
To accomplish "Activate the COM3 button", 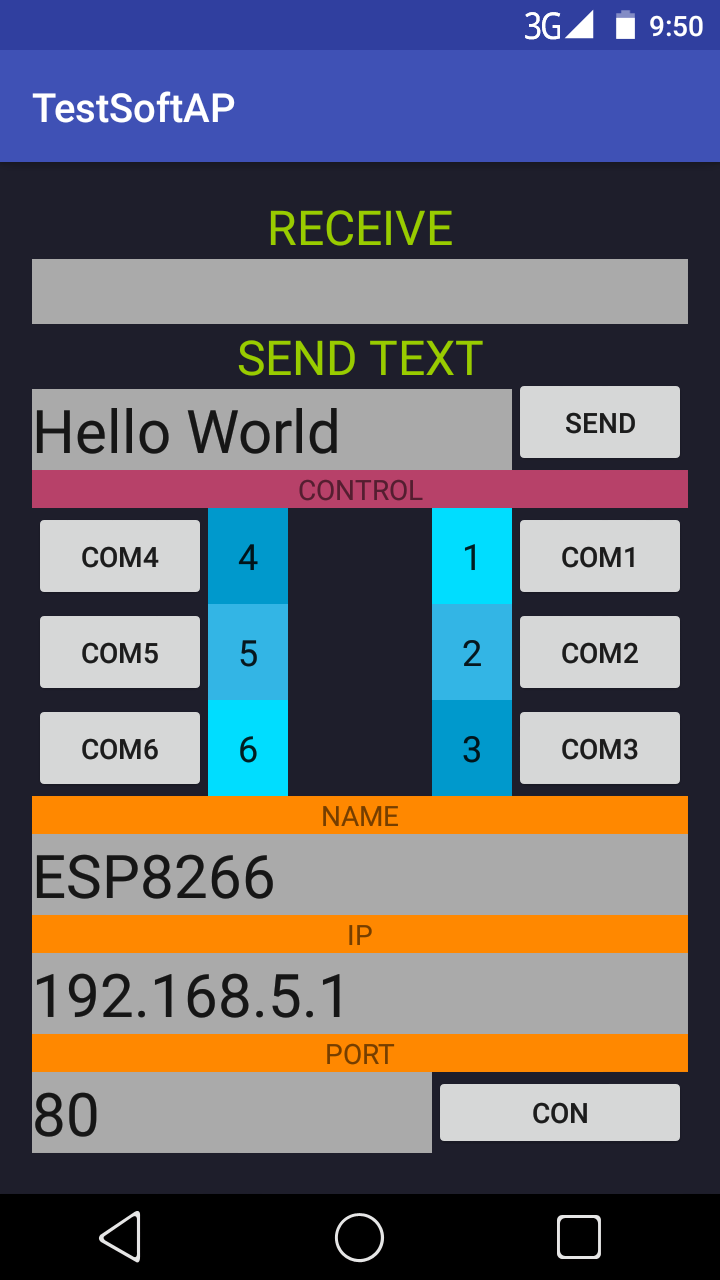I will pyautogui.click(x=600, y=748).
